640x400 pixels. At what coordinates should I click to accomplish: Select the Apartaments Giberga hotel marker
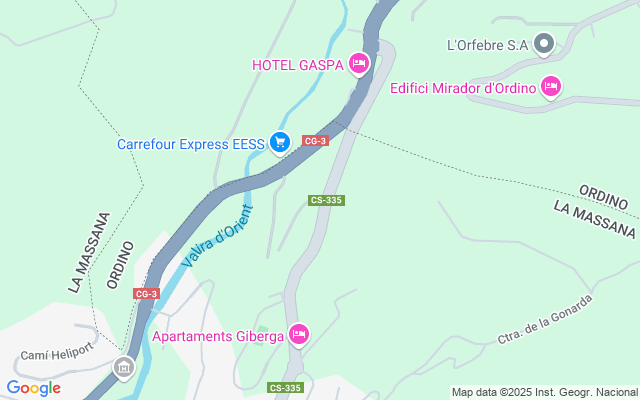point(297,335)
